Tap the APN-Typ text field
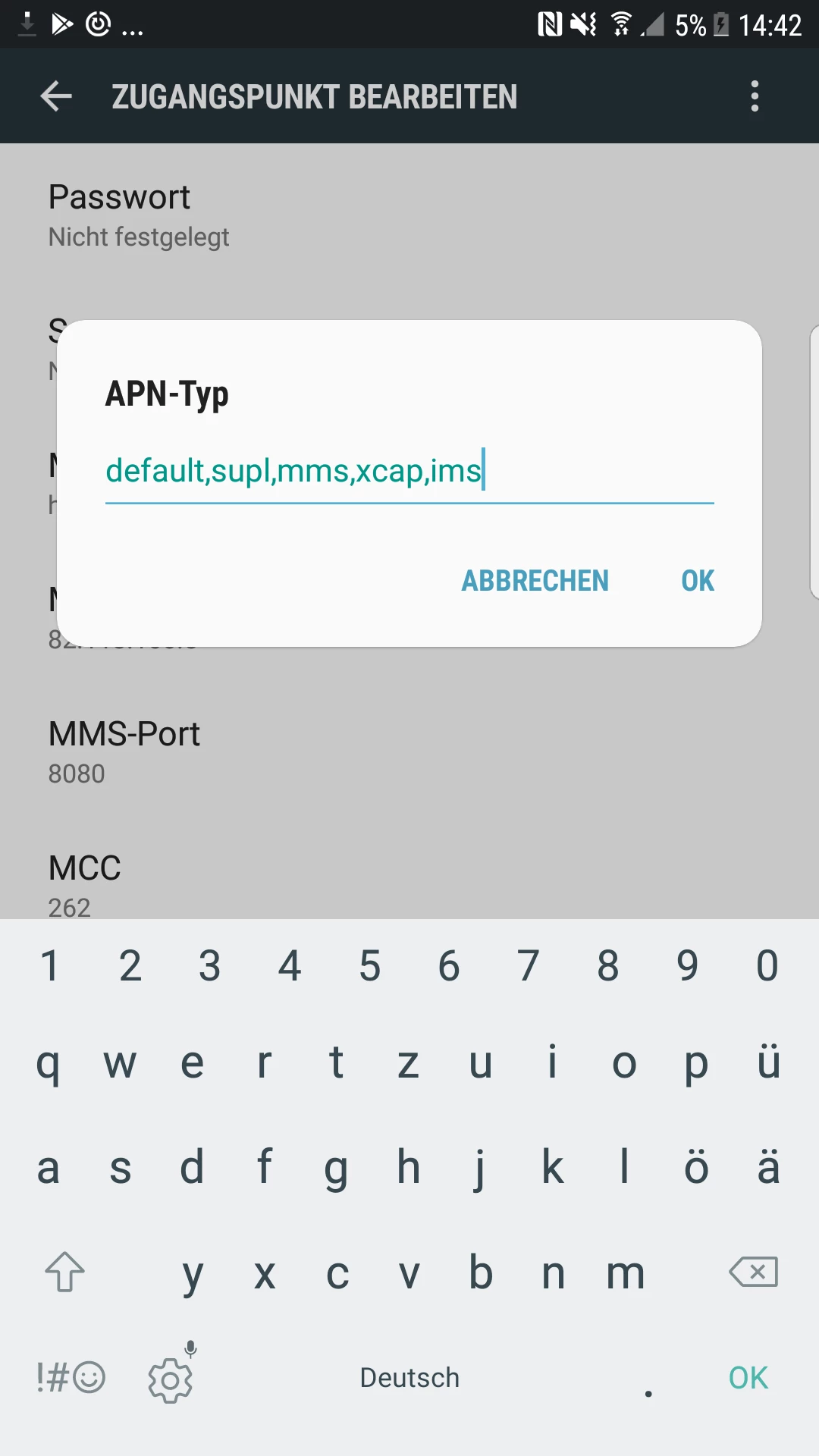The height and width of the screenshot is (1456, 819). click(409, 472)
